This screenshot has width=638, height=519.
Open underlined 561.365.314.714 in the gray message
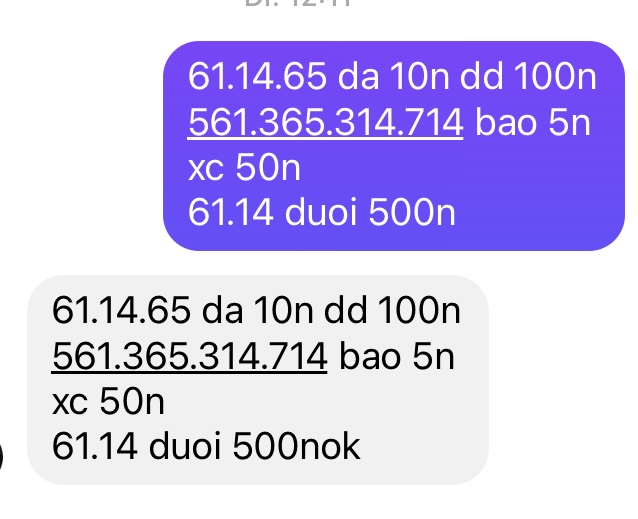(x=190, y=356)
